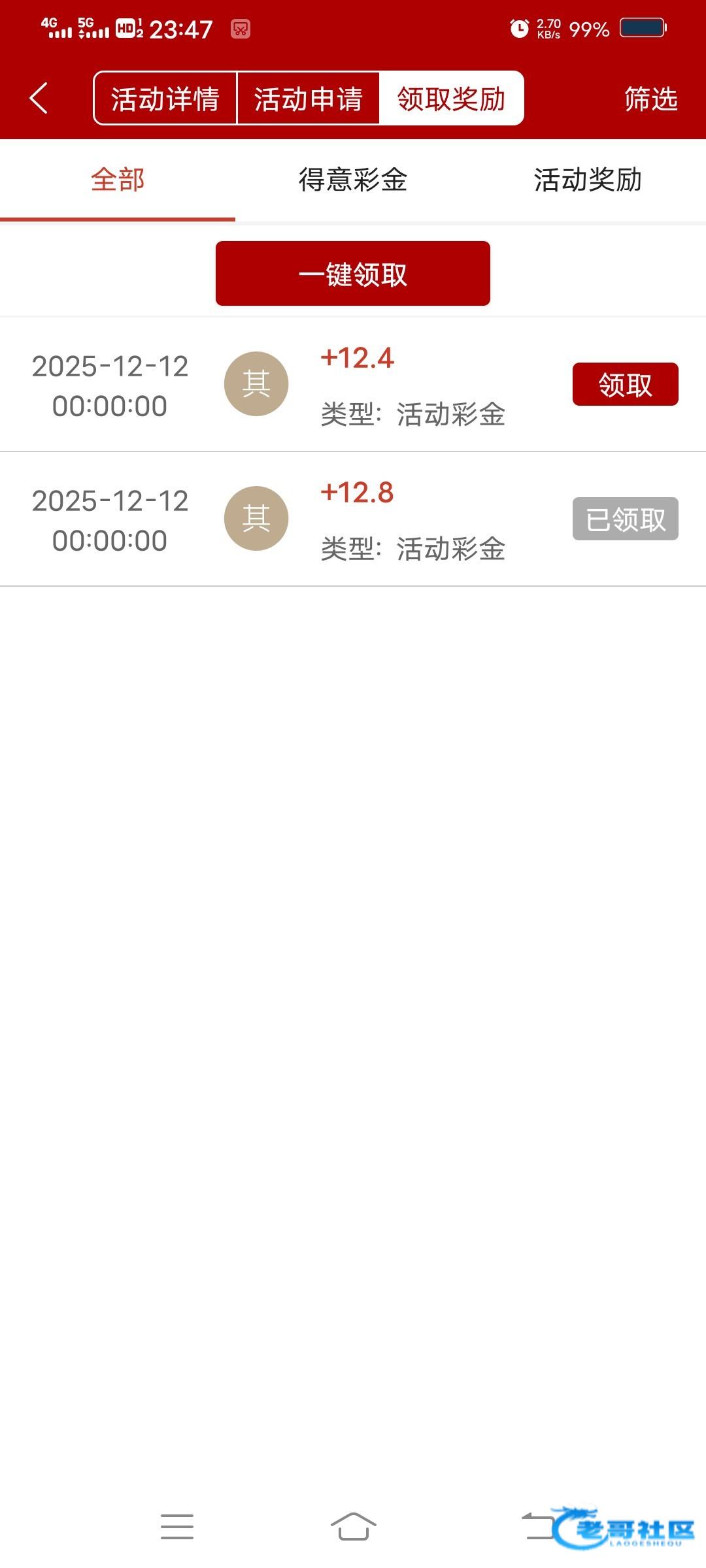The width and height of the screenshot is (706, 1568).
Task: Claim all rewards with 一键领取
Action: pyautogui.click(x=353, y=274)
